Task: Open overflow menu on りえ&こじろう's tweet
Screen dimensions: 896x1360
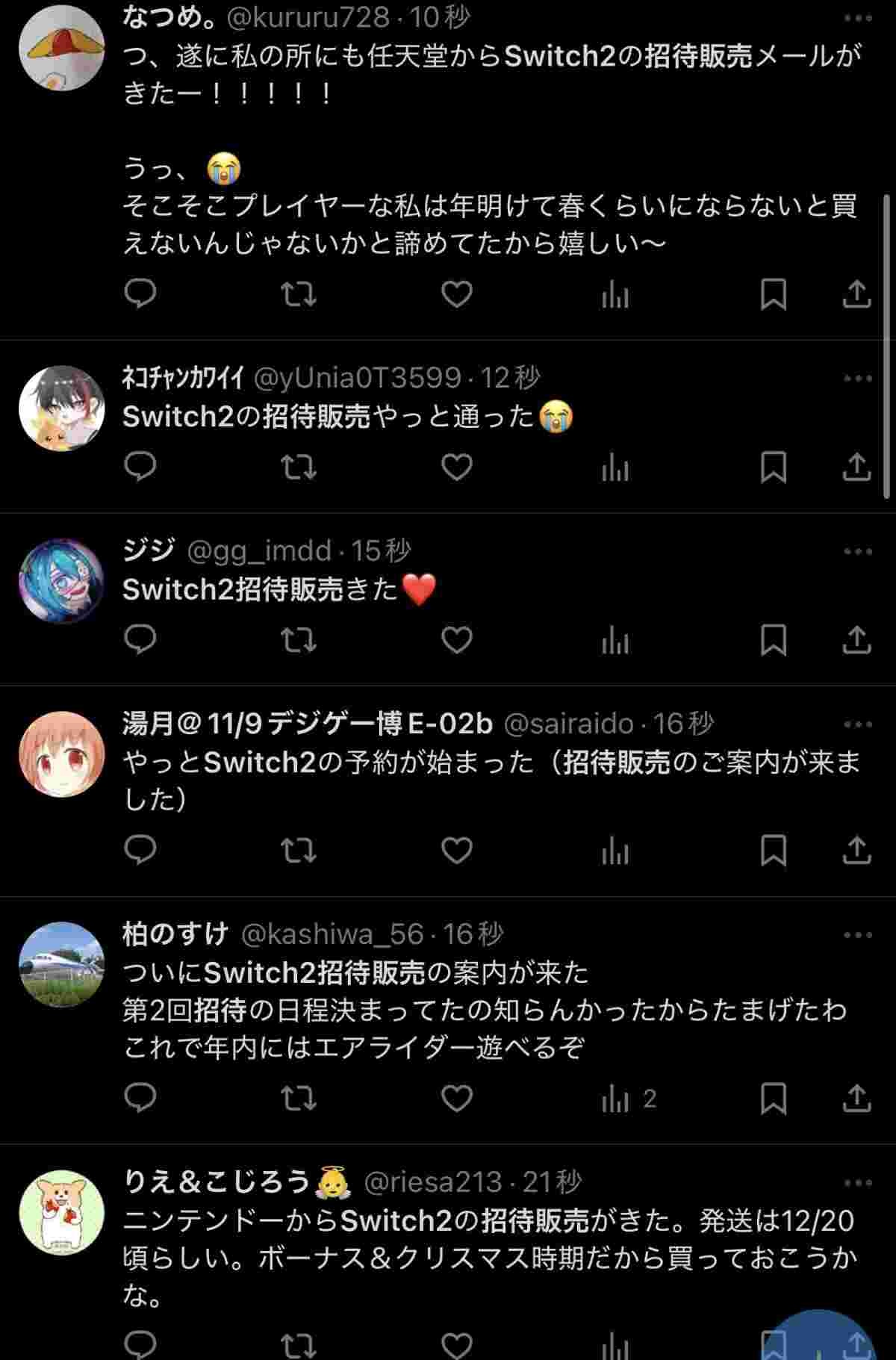Action: coord(857,1183)
